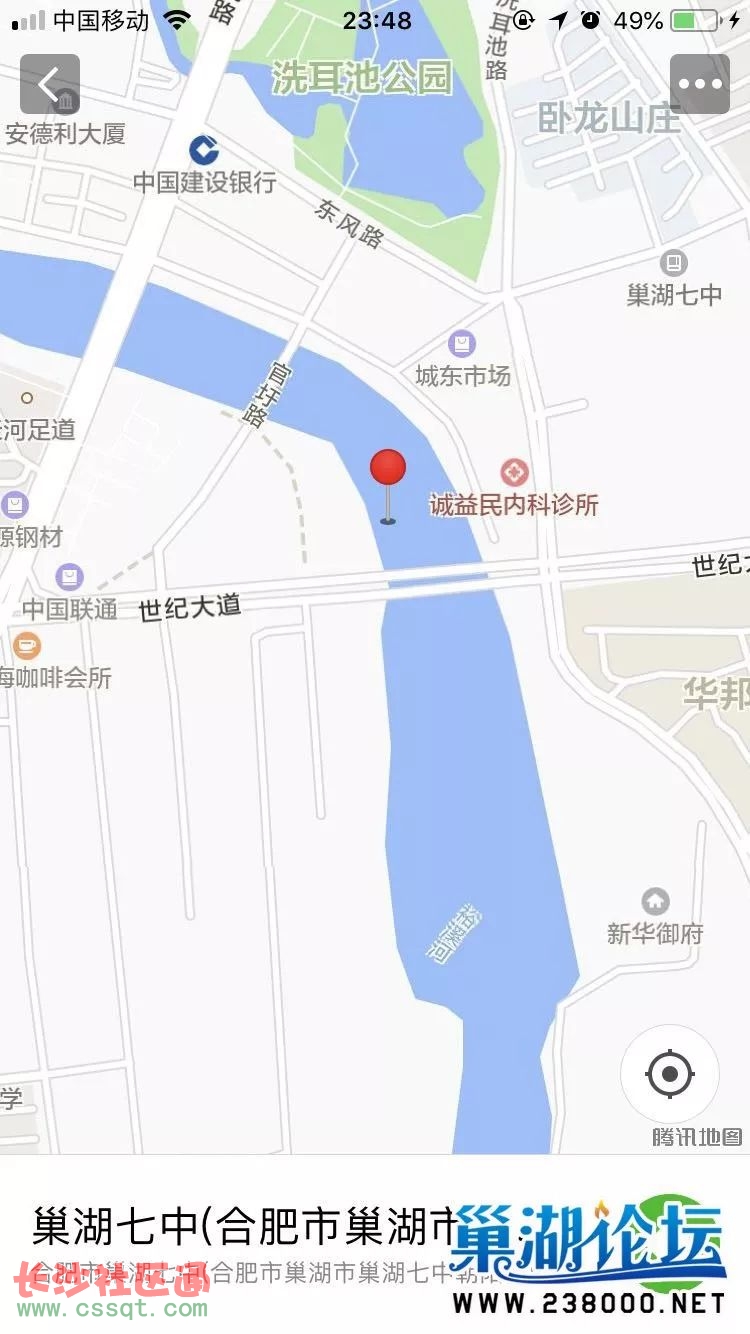Tap the red location pin

(388, 470)
